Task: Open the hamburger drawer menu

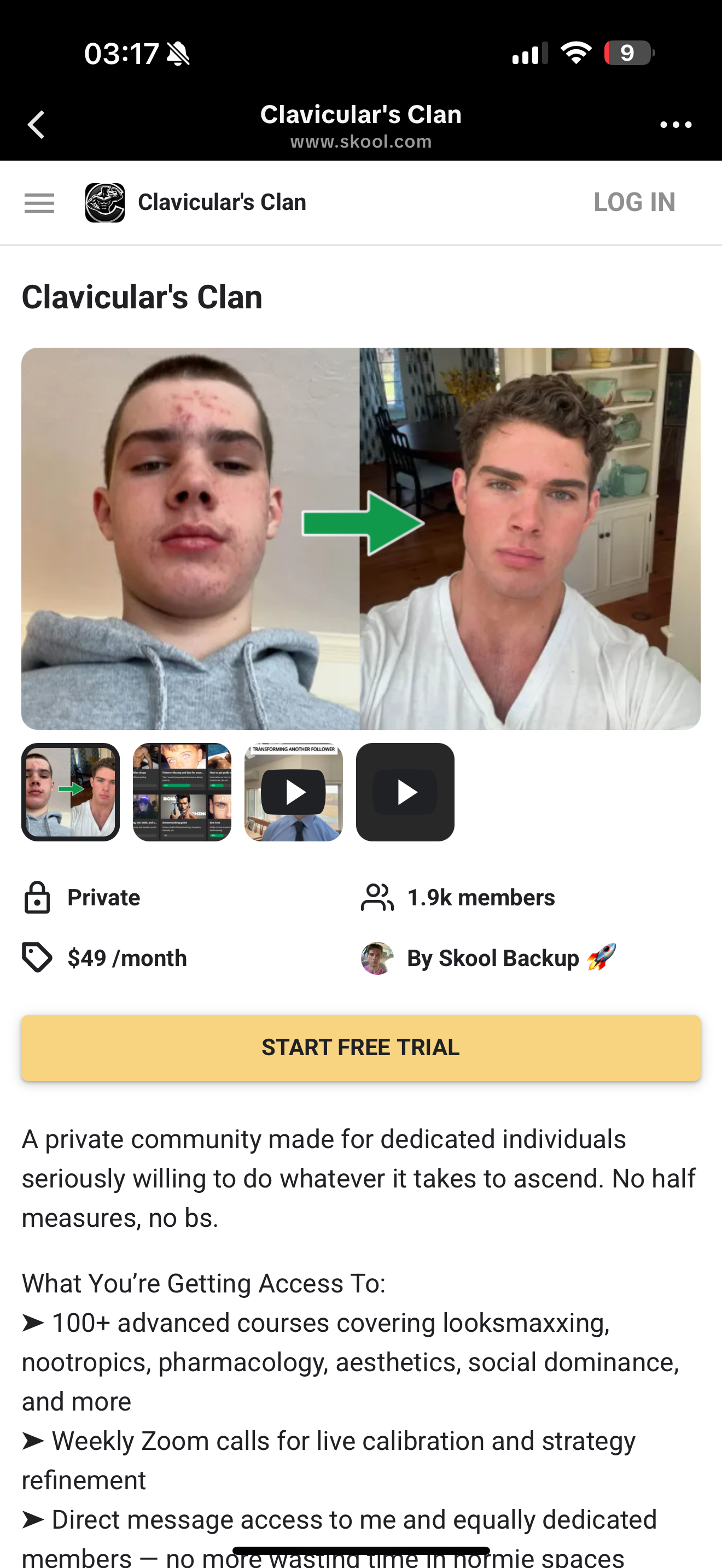Action: pyautogui.click(x=39, y=203)
